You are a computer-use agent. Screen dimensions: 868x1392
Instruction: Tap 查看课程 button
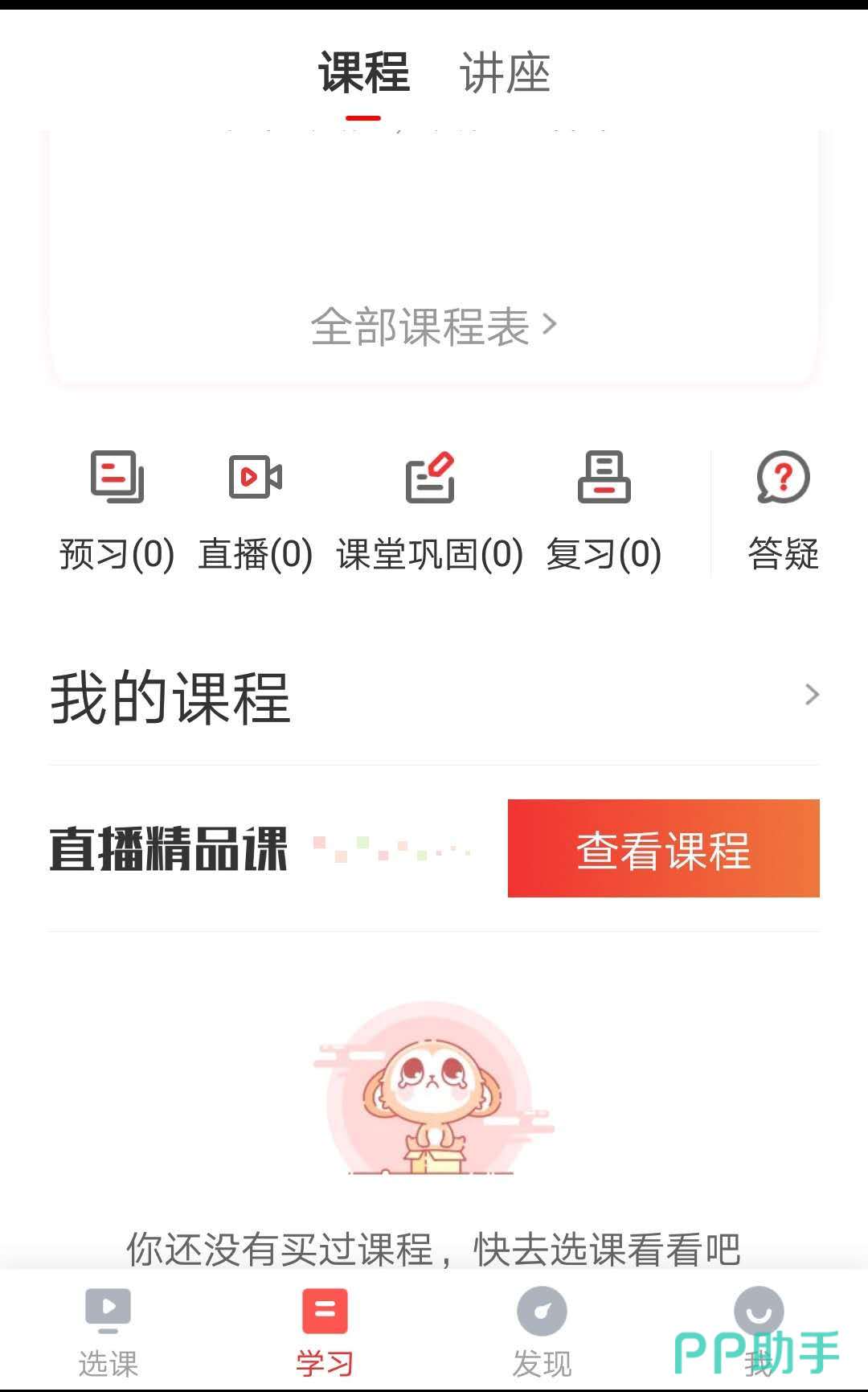pos(664,848)
